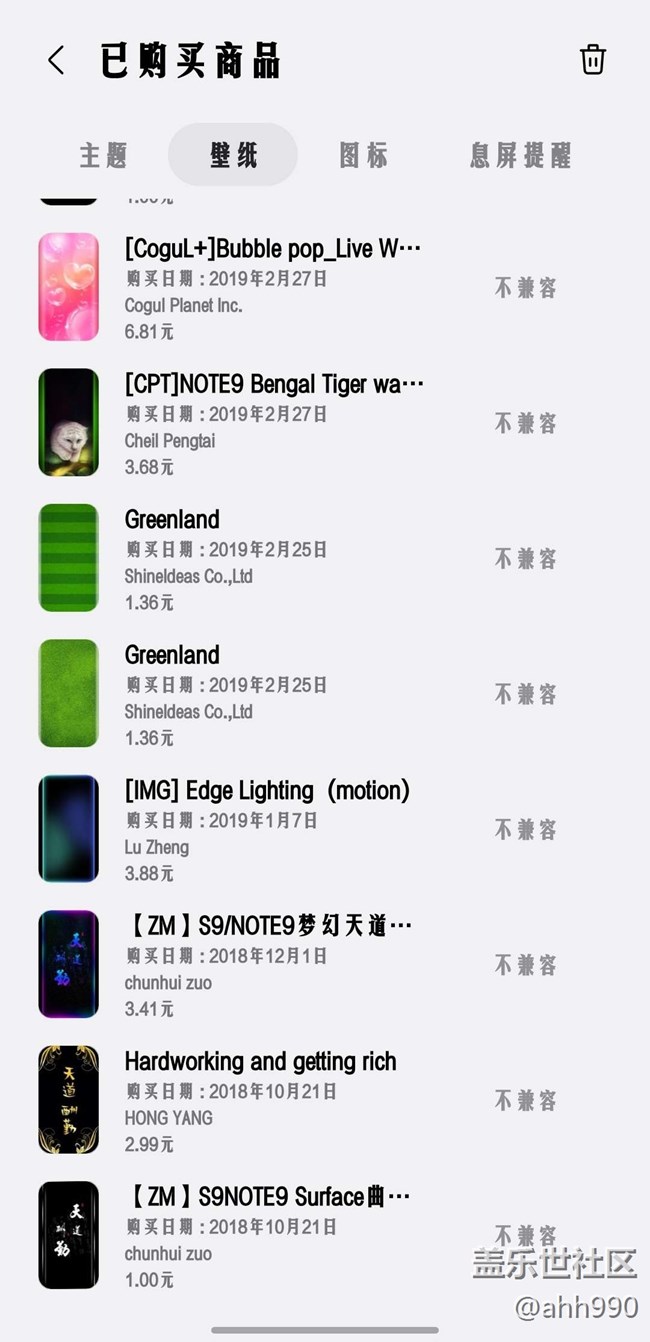
Task: Select the 壁纸 tab
Action: pos(233,155)
